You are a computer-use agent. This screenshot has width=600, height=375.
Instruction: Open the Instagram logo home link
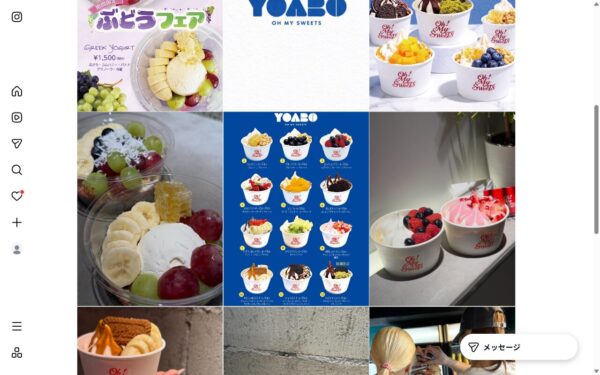17,17
